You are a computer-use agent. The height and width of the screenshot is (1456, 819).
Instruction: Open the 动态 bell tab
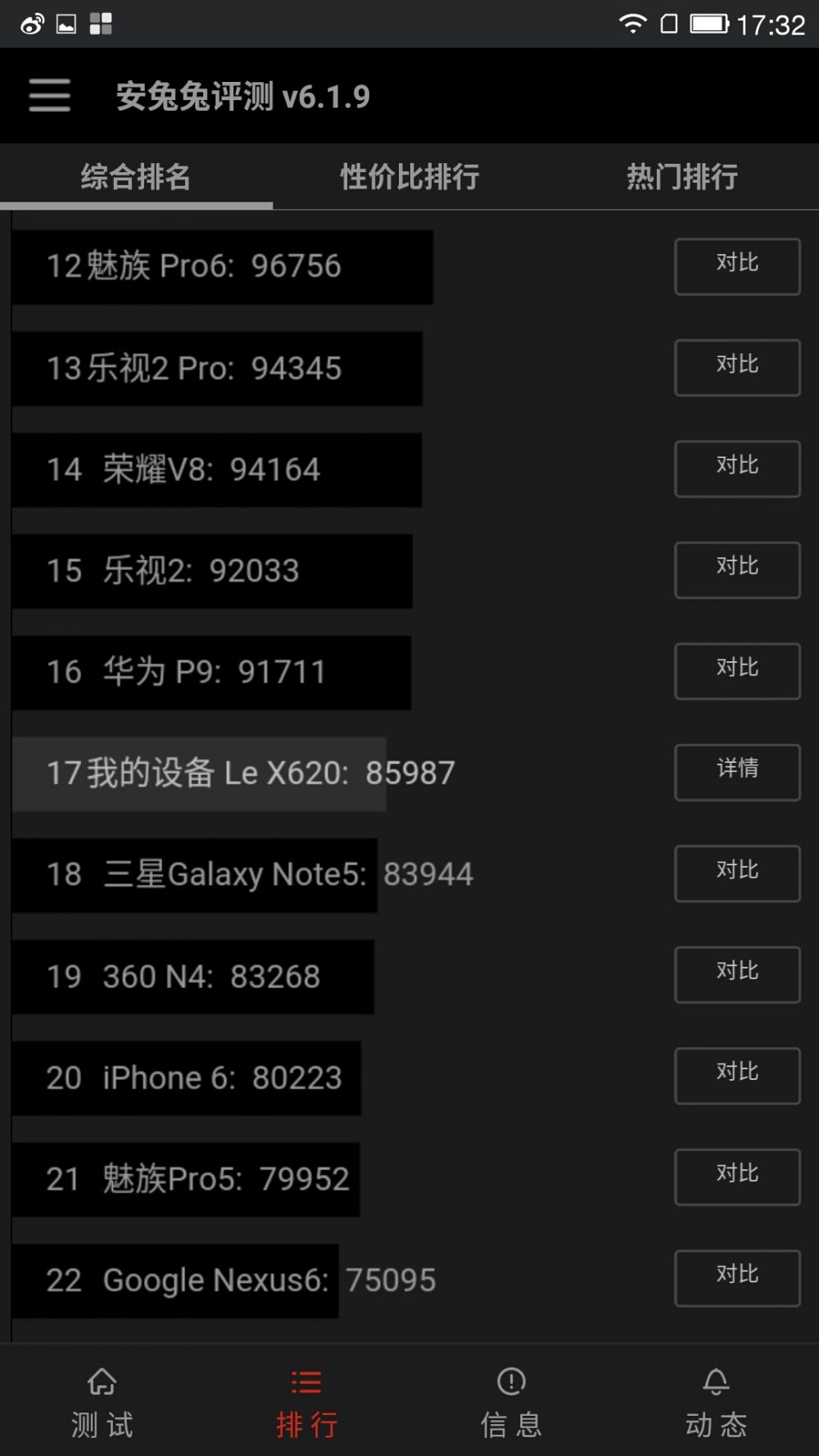(717, 1403)
